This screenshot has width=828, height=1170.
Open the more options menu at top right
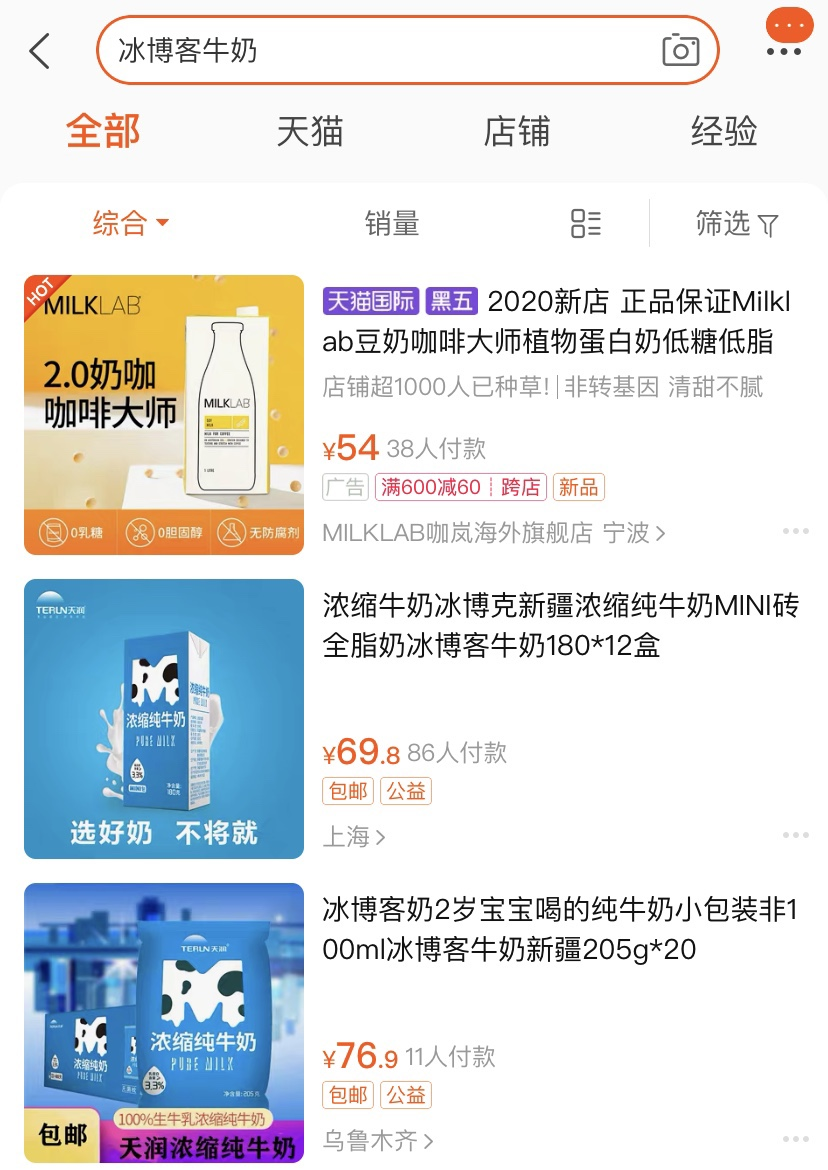(x=788, y=36)
